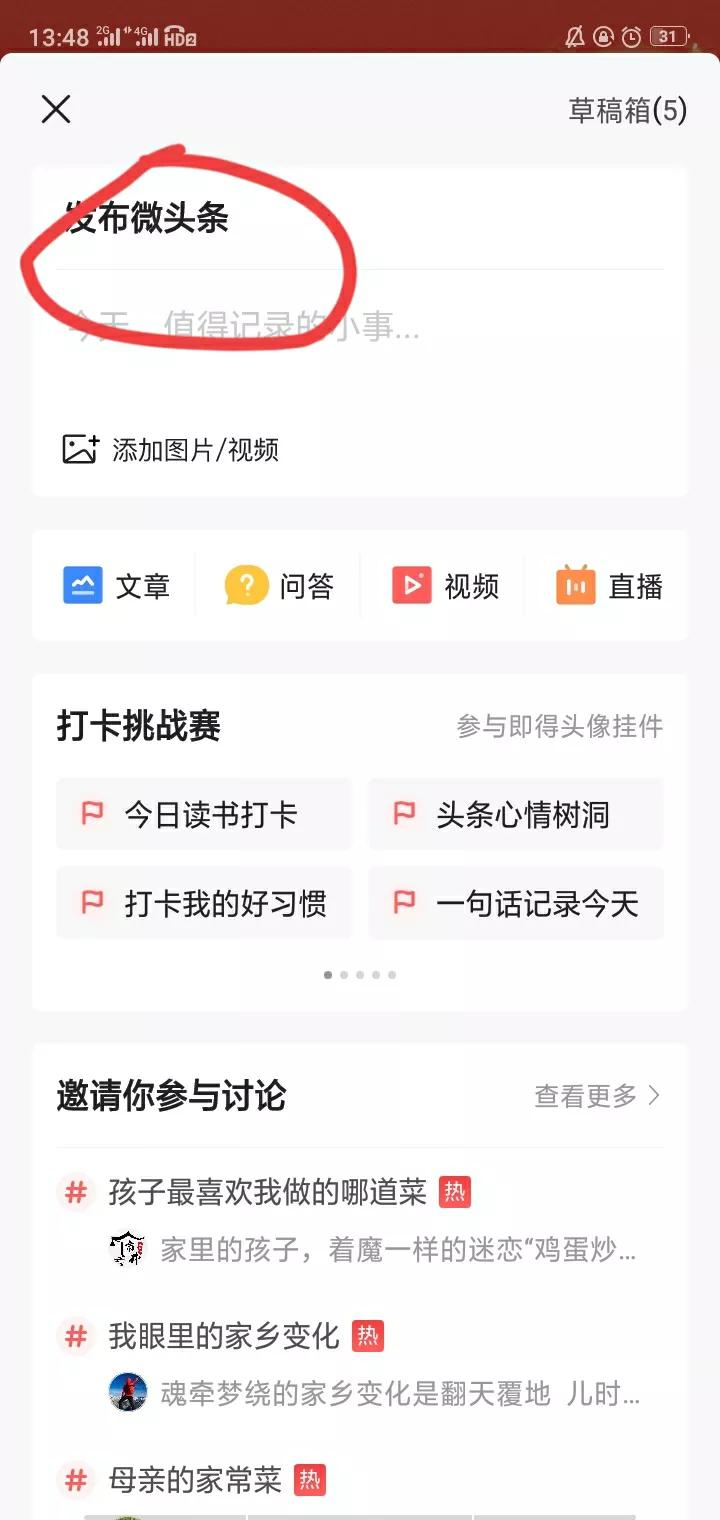Select the first carousel page indicator dot
720x1520 pixels.
tap(327, 974)
